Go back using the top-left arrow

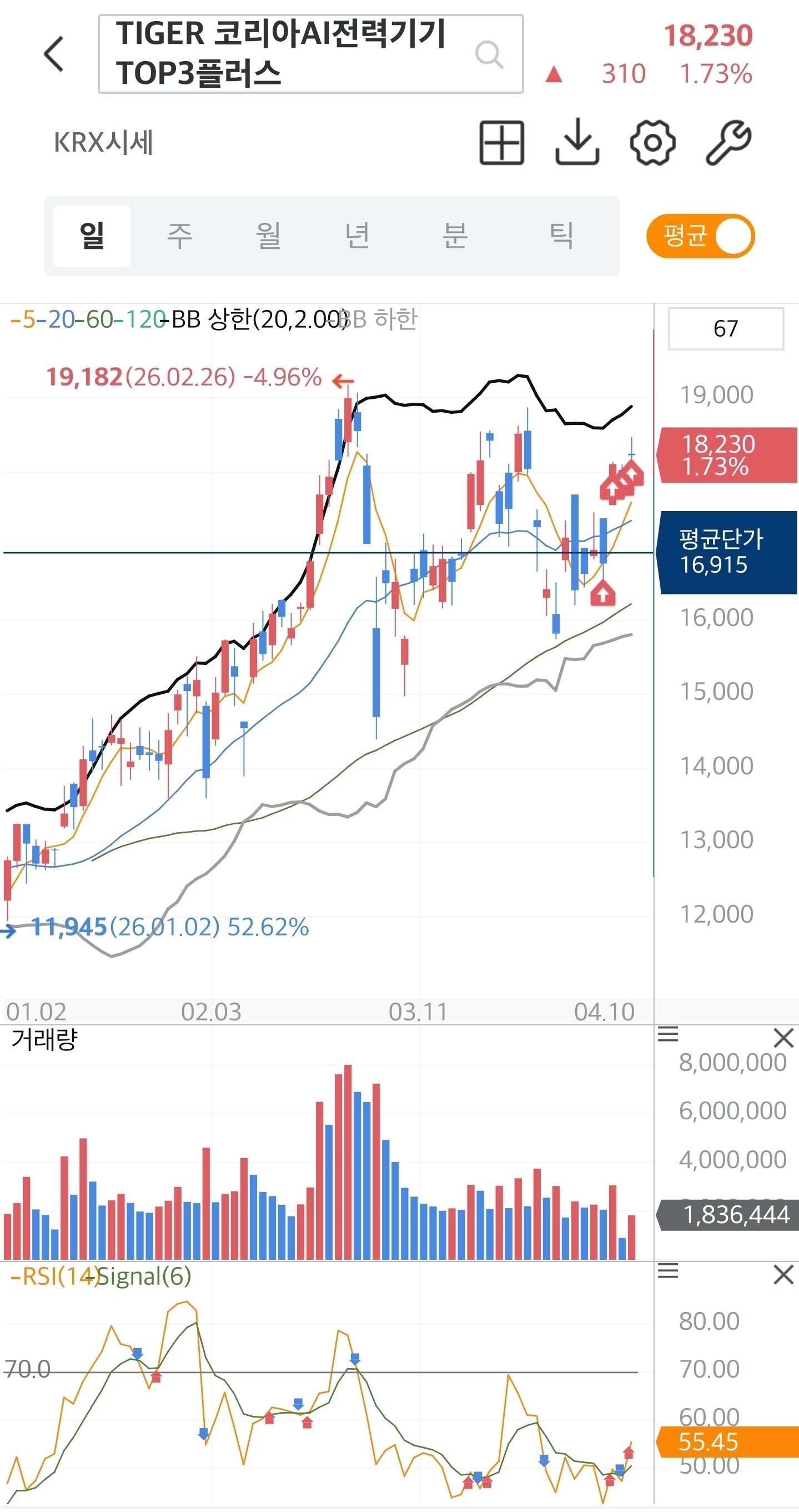tap(54, 54)
